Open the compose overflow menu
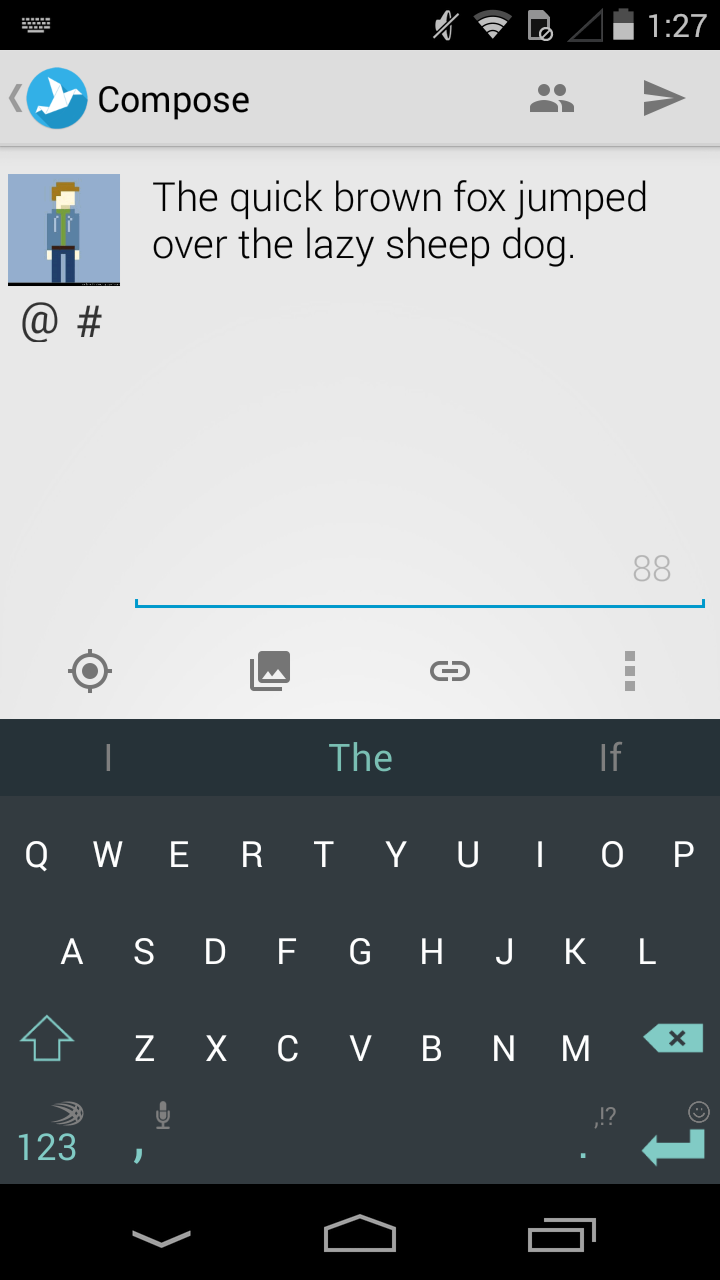Image resolution: width=720 pixels, height=1280 pixels. (x=629, y=671)
